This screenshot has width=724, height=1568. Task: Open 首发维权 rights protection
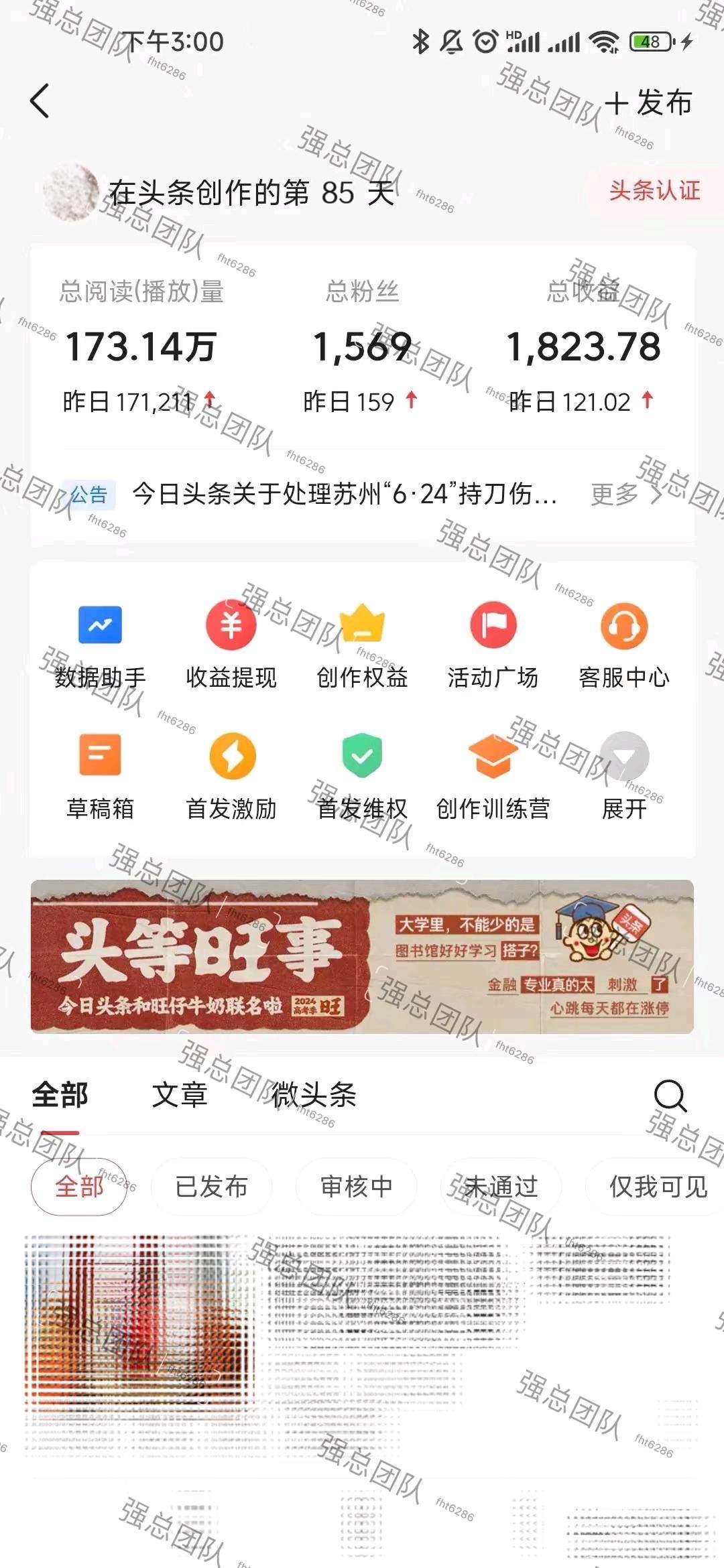pyautogui.click(x=362, y=777)
